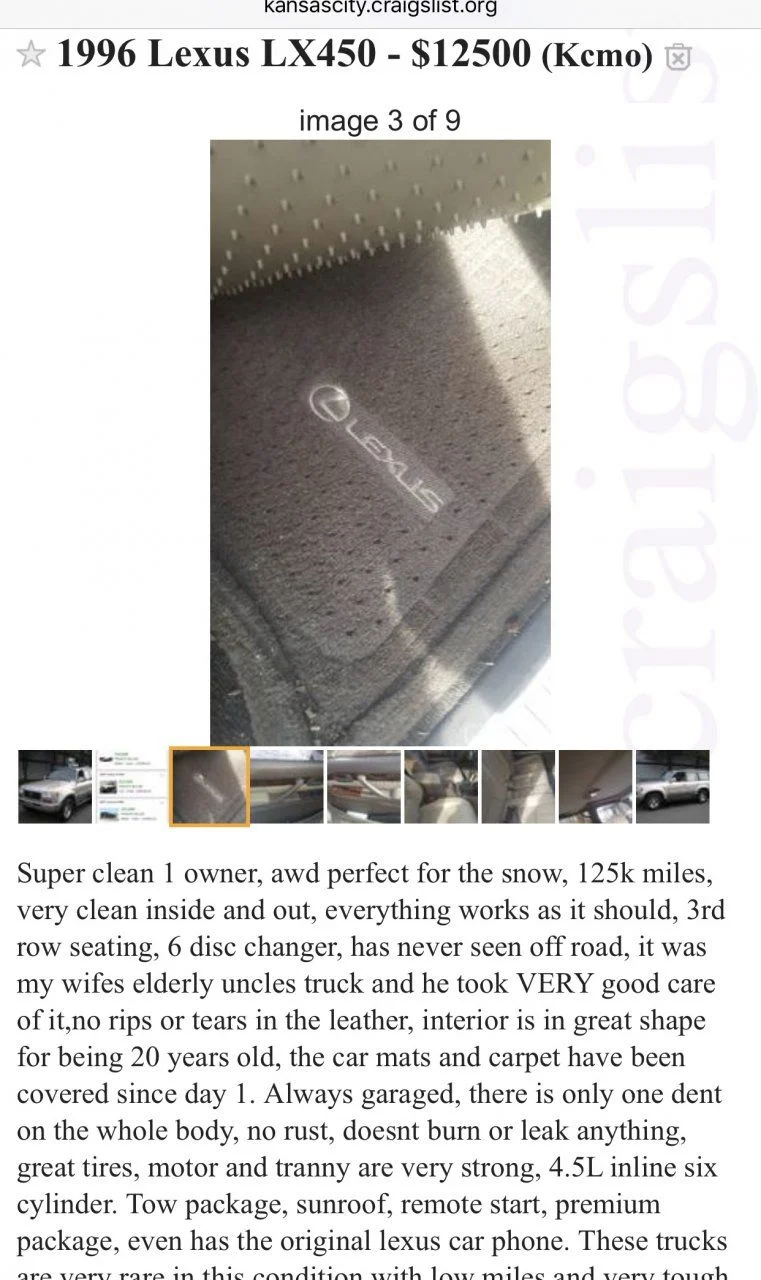
Task: Hide this posting with the trash icon
Action: click(x=678, y=57)
